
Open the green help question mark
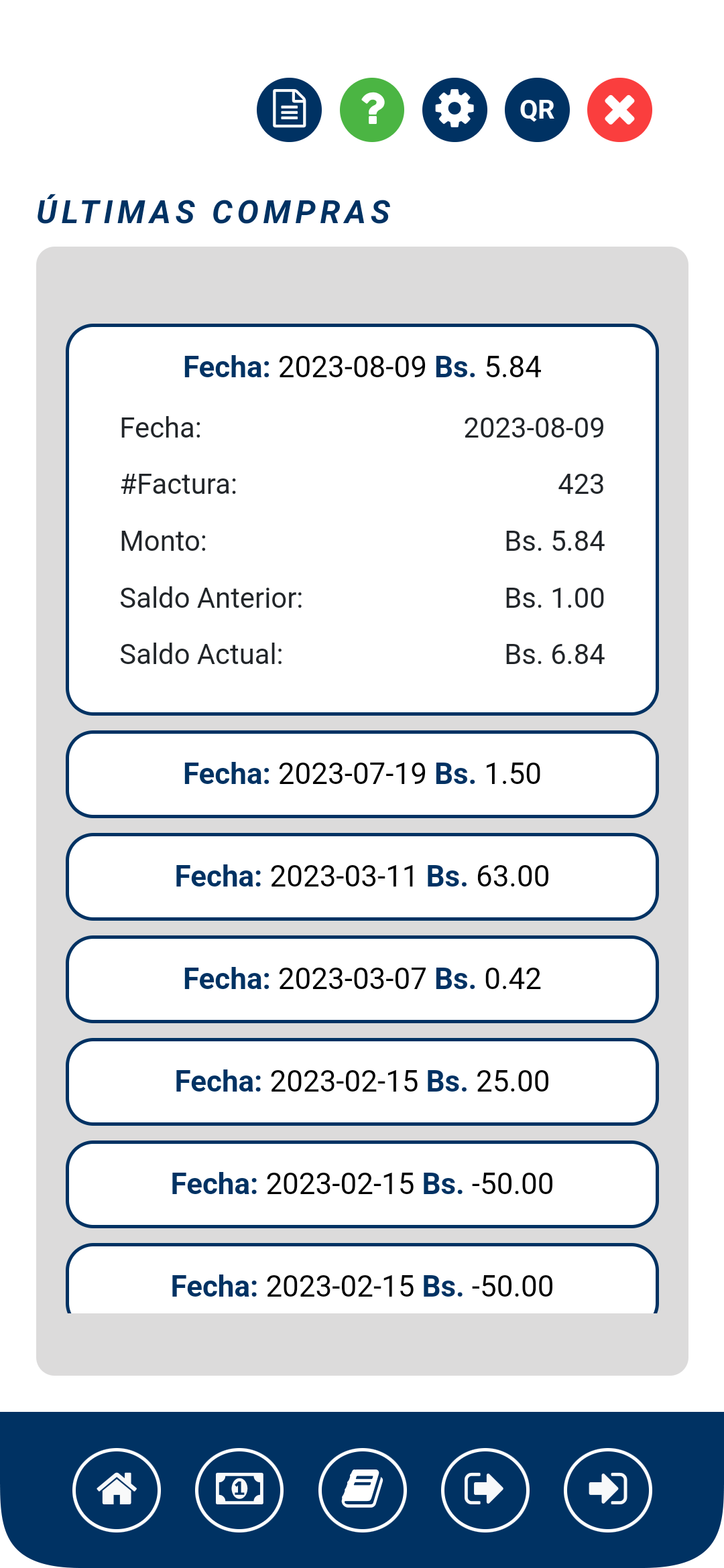[x=372, y=110]
